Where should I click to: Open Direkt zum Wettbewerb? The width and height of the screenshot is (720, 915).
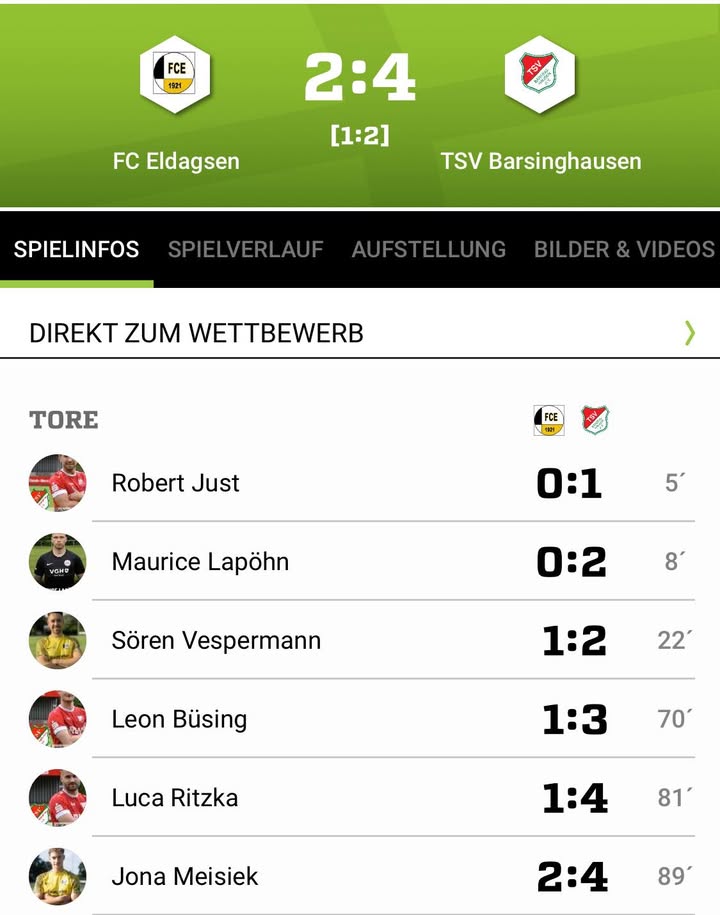(360, 333)
